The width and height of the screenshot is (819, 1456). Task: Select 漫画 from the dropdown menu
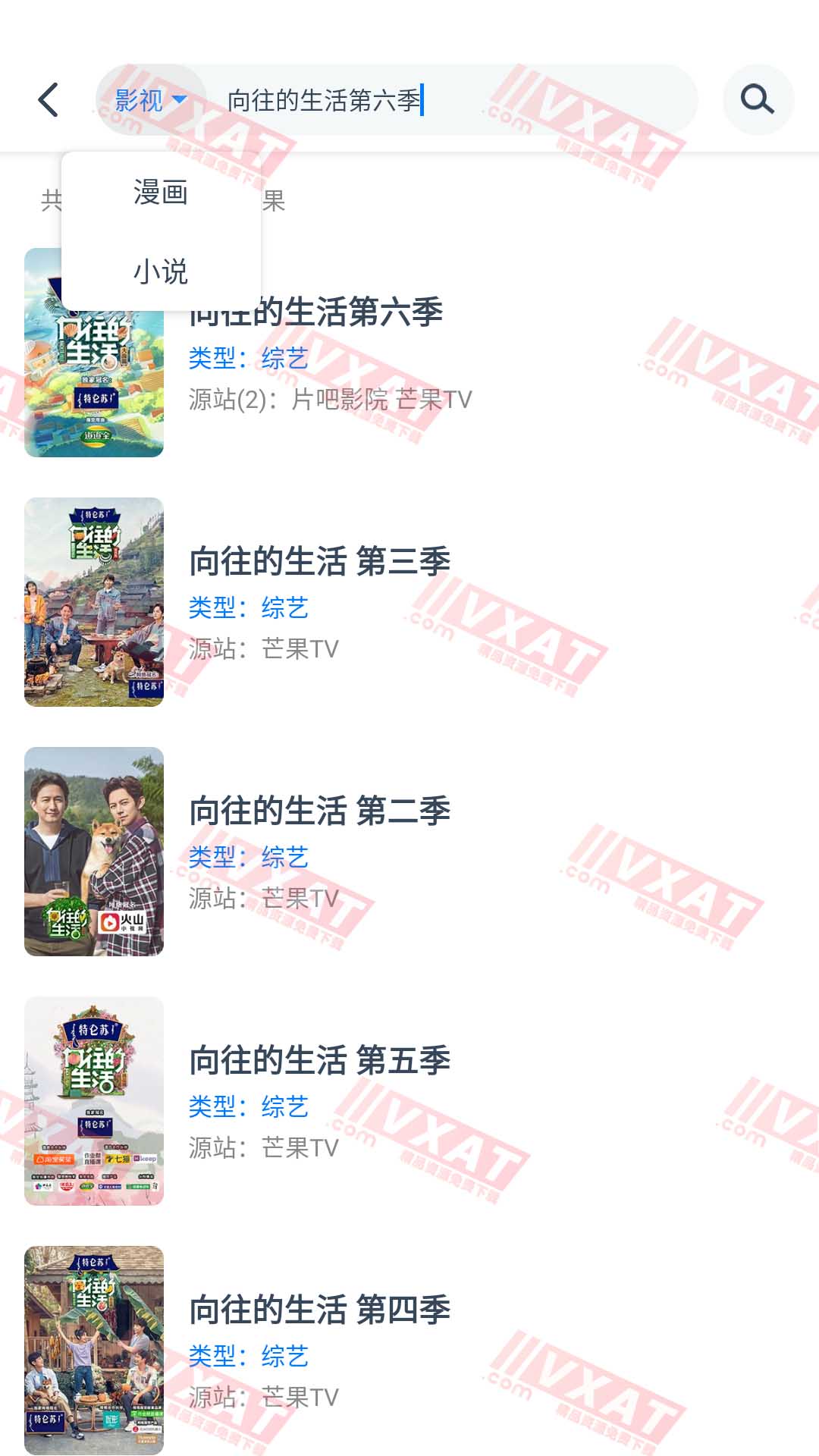tap(161, 193)
